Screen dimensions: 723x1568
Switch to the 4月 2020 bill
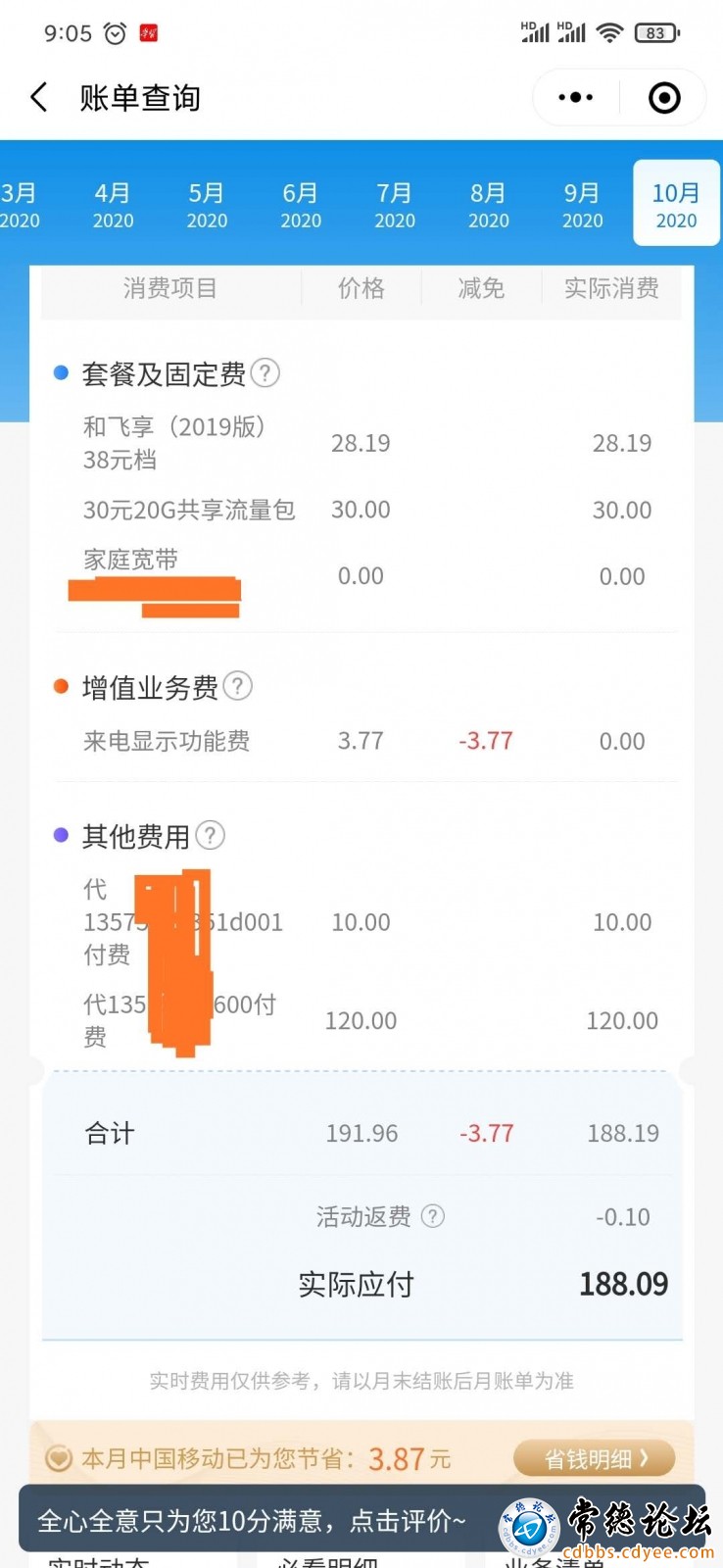point(113,205)
